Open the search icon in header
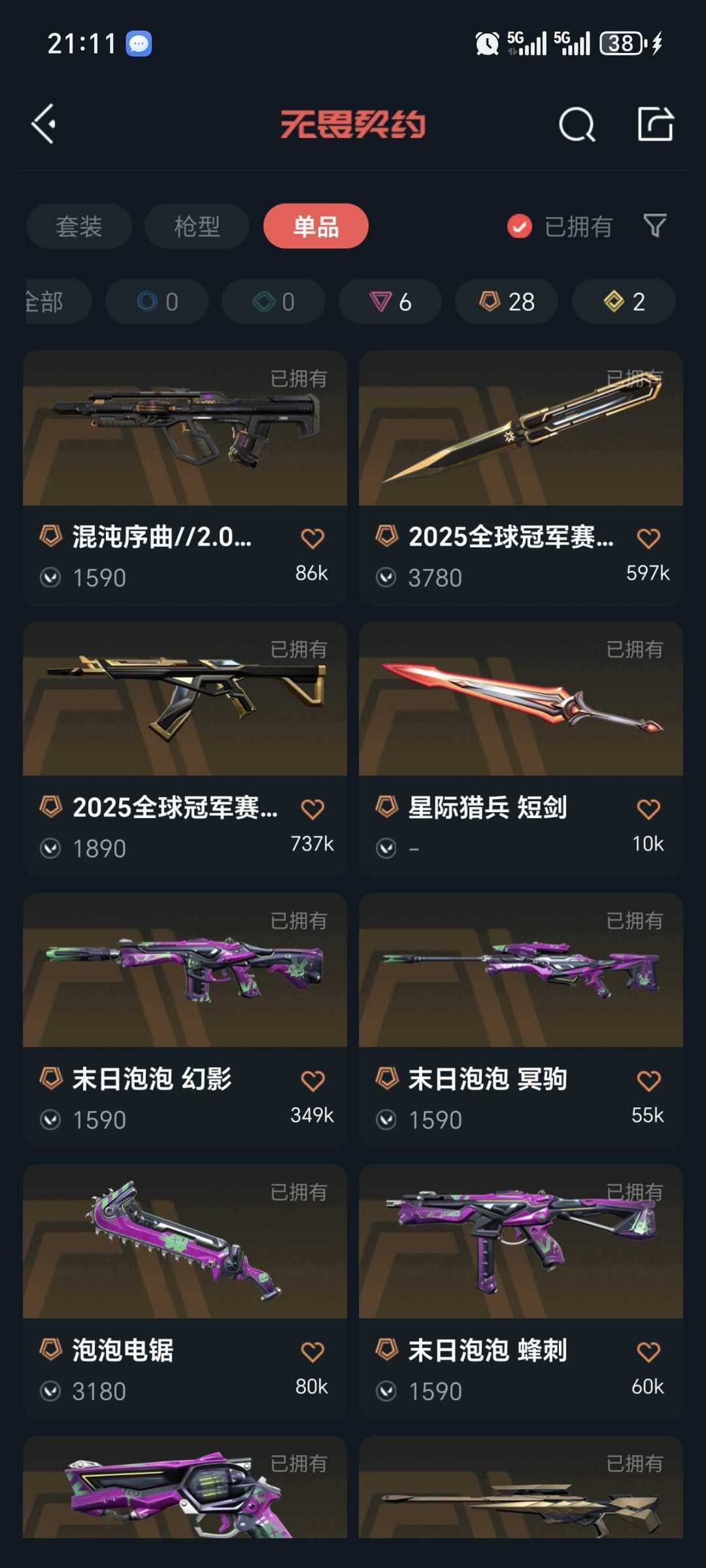The image size is (706, 1568). pyautogui.click(x=577, y=124)
